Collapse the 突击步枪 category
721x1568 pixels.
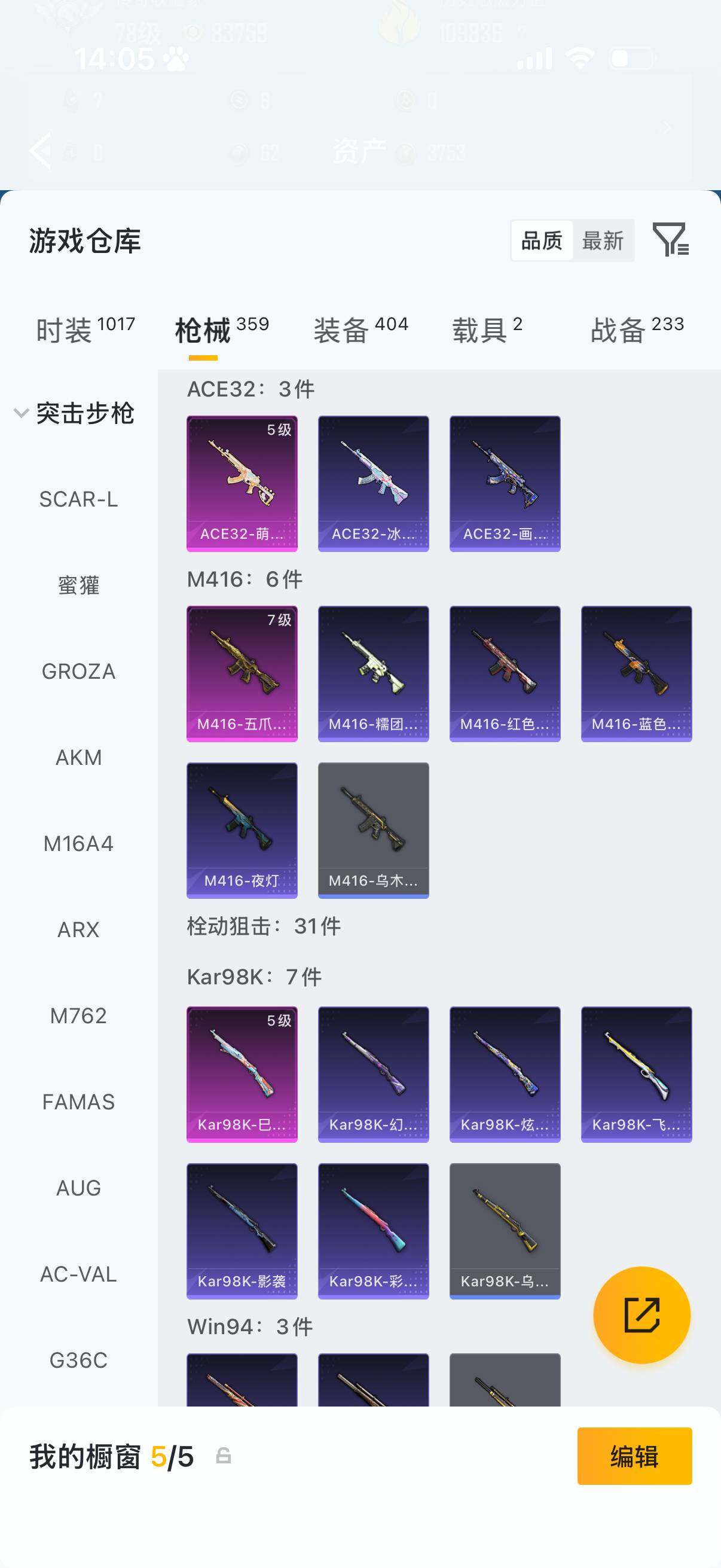coord(74,413)
